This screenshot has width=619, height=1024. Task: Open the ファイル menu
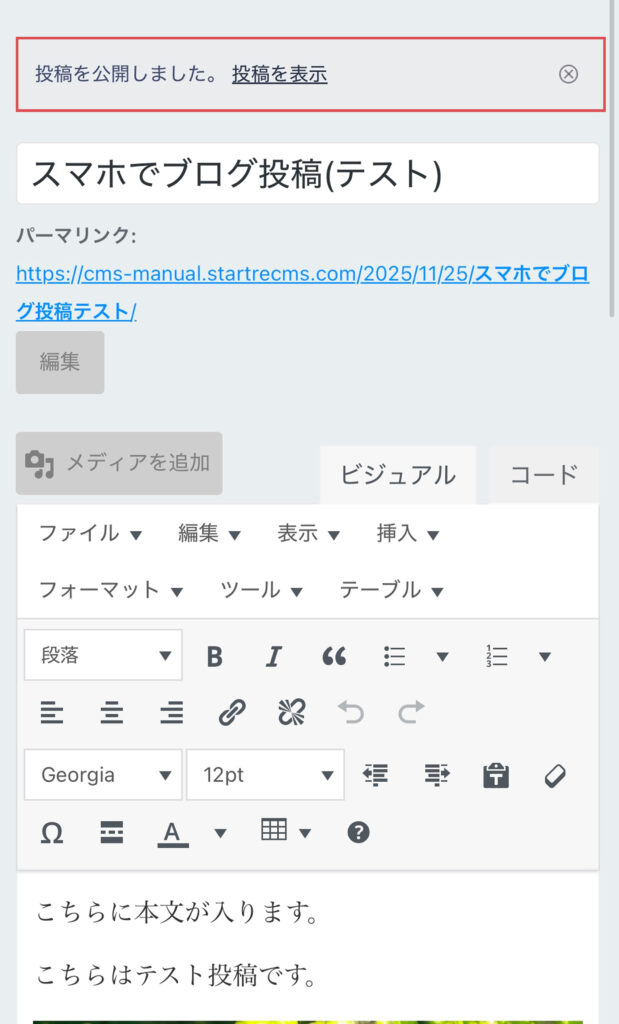click(90, 534)
